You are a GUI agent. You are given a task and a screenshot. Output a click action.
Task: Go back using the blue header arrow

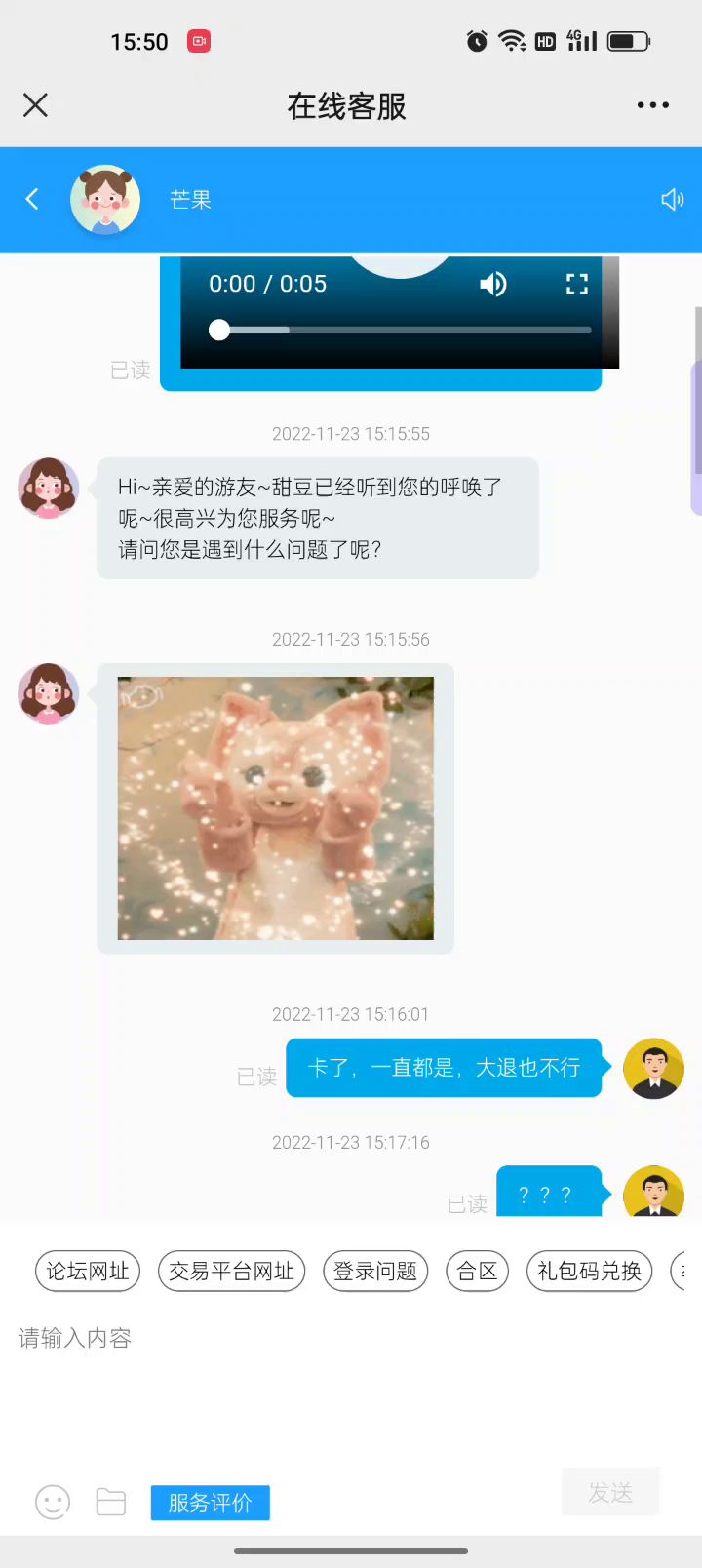[32, 199]
